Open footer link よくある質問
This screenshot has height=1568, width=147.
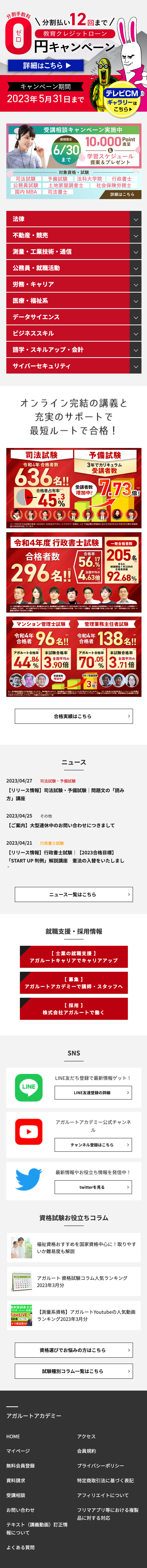click(21, 1547)
